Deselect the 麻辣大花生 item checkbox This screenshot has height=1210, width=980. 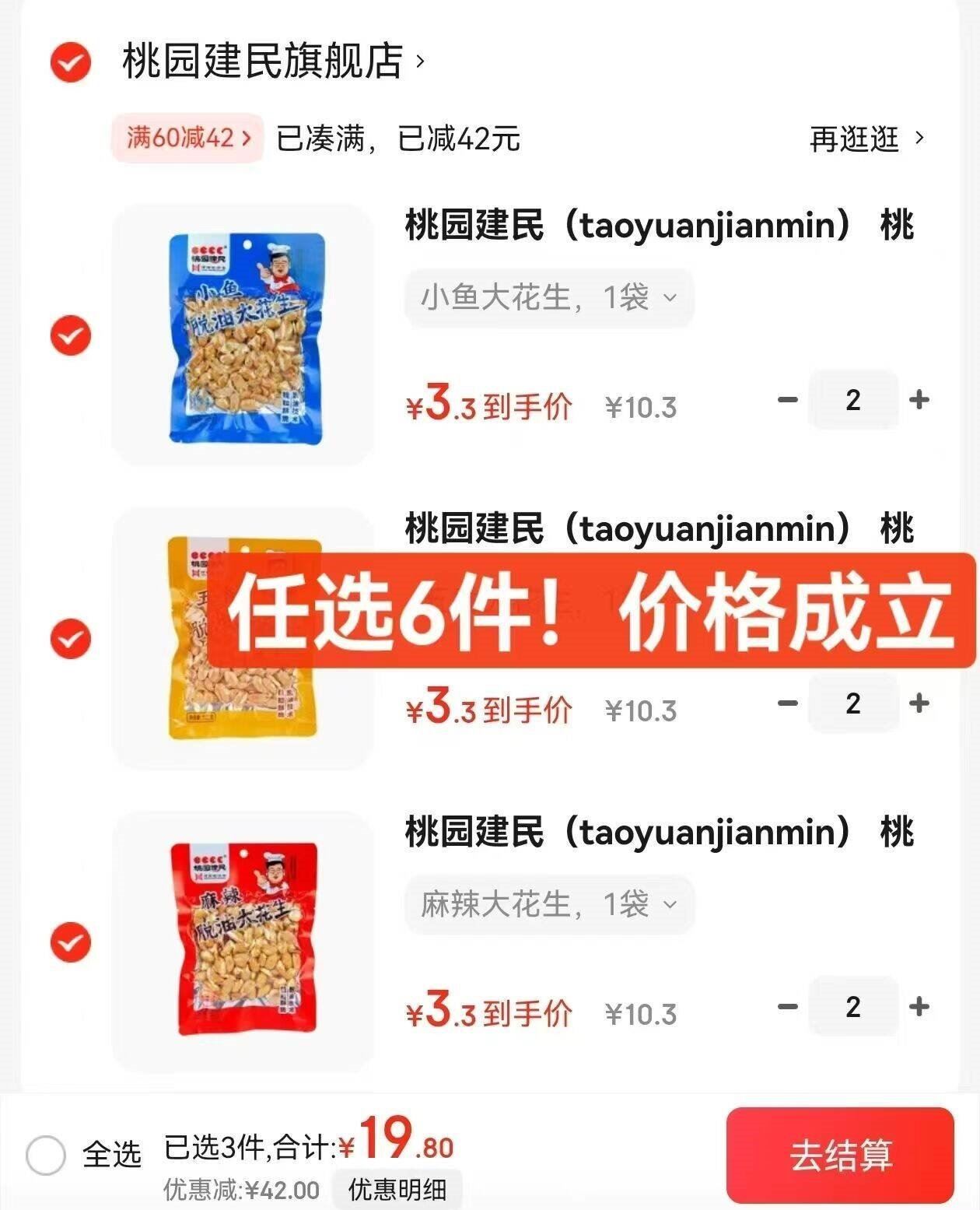click(x=71, y=942)
